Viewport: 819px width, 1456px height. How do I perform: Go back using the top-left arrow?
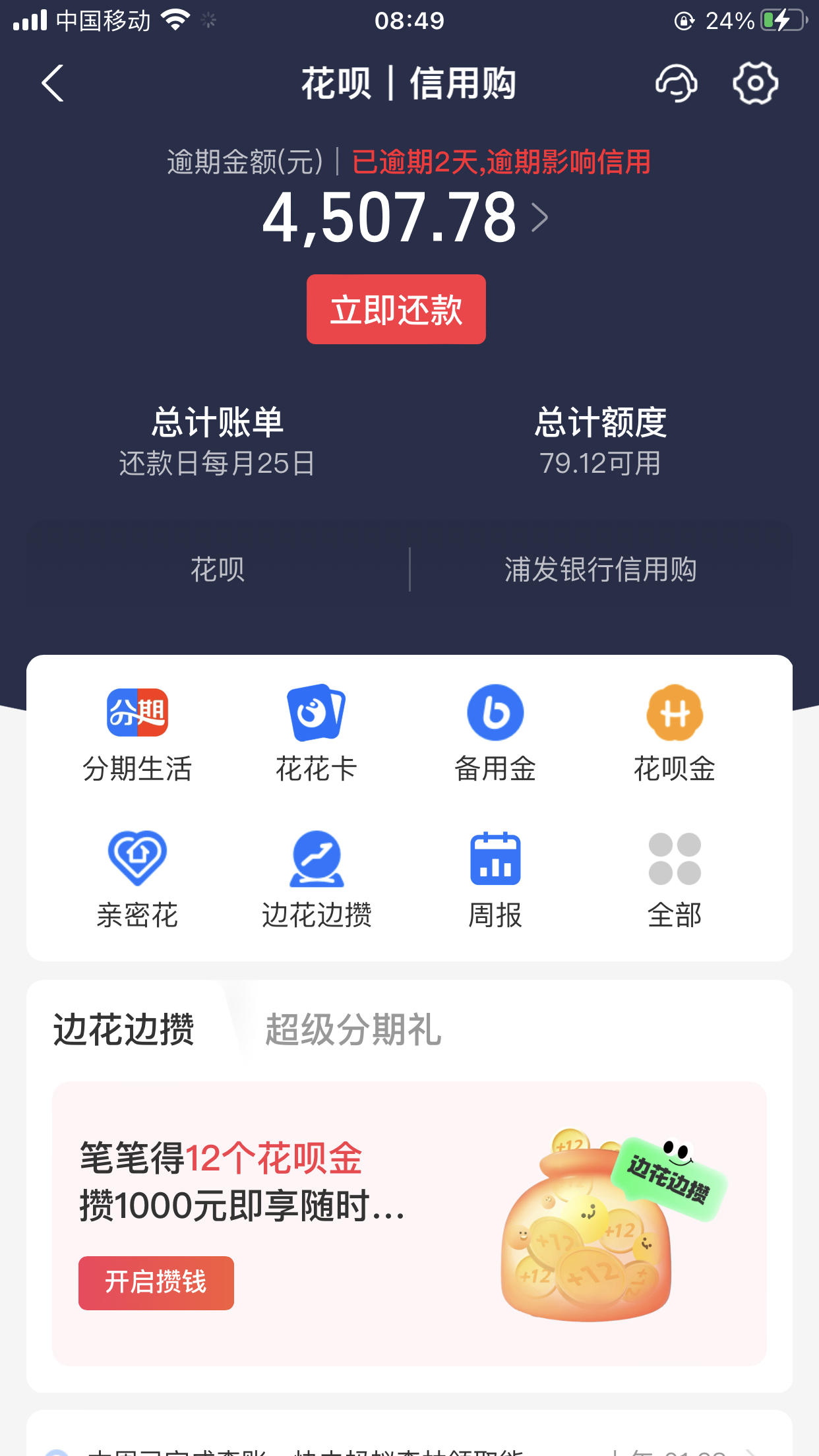coord(53,83)
